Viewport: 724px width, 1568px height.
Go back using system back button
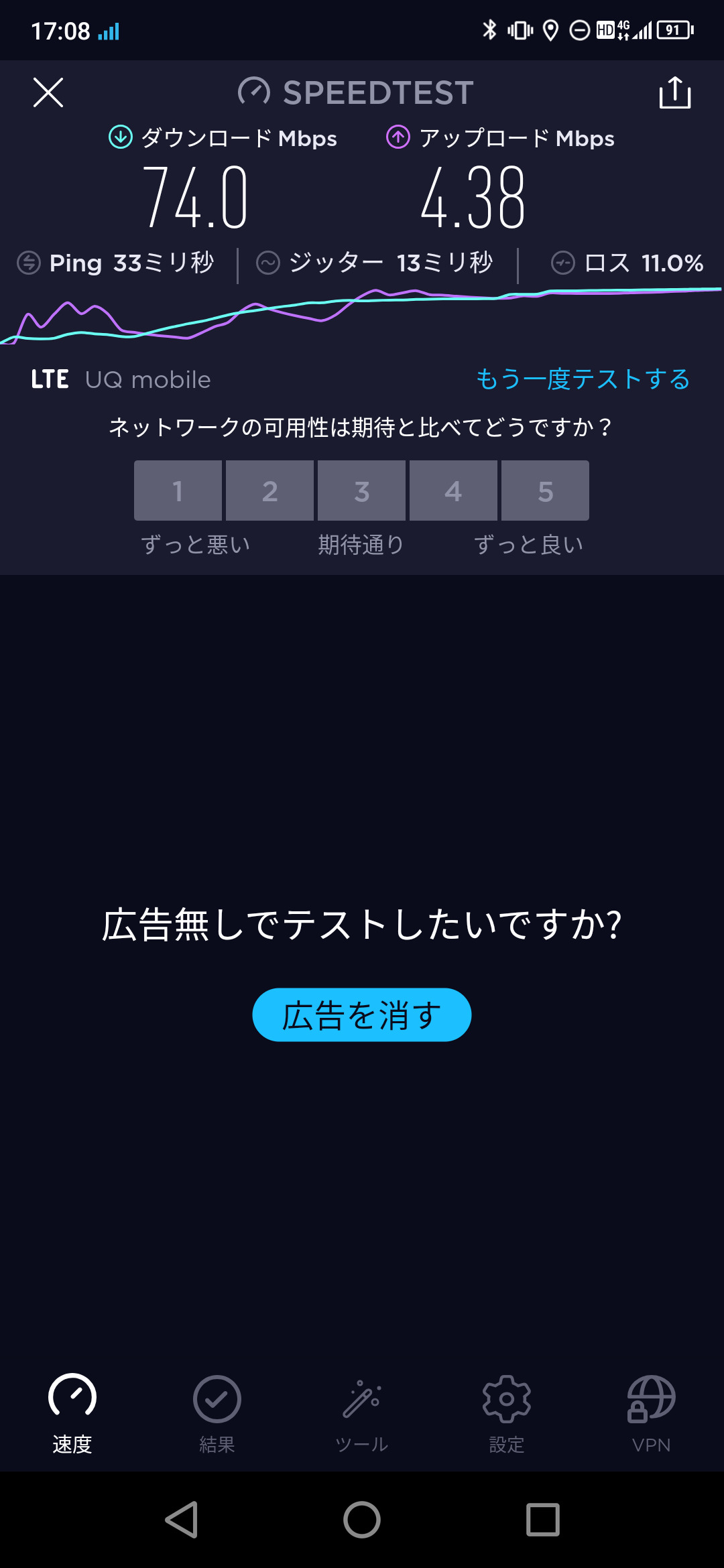point(181,1520)
